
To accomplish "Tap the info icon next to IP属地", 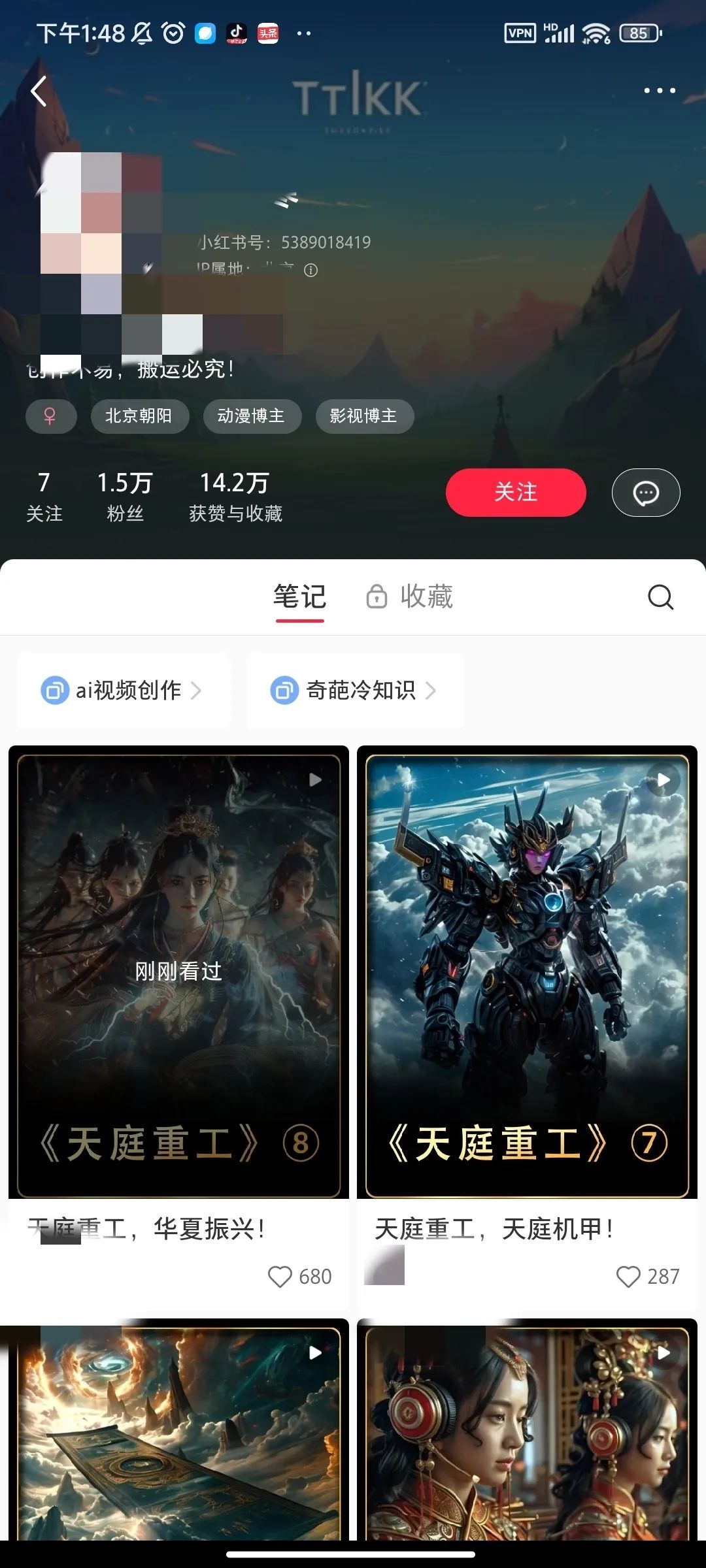I will tap(312, 270).
